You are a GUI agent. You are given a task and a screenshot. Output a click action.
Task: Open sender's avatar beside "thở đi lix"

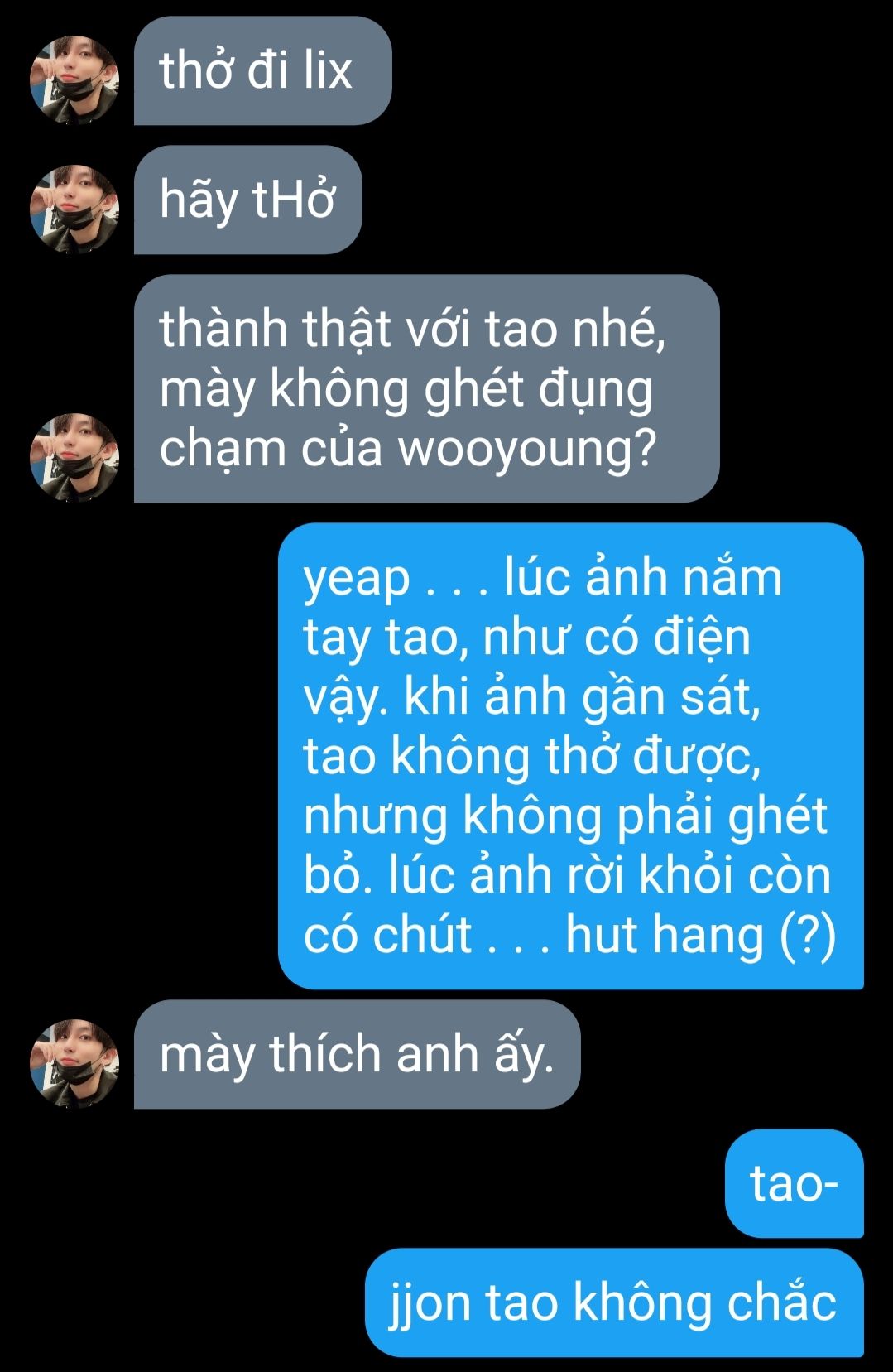point(74,80)
